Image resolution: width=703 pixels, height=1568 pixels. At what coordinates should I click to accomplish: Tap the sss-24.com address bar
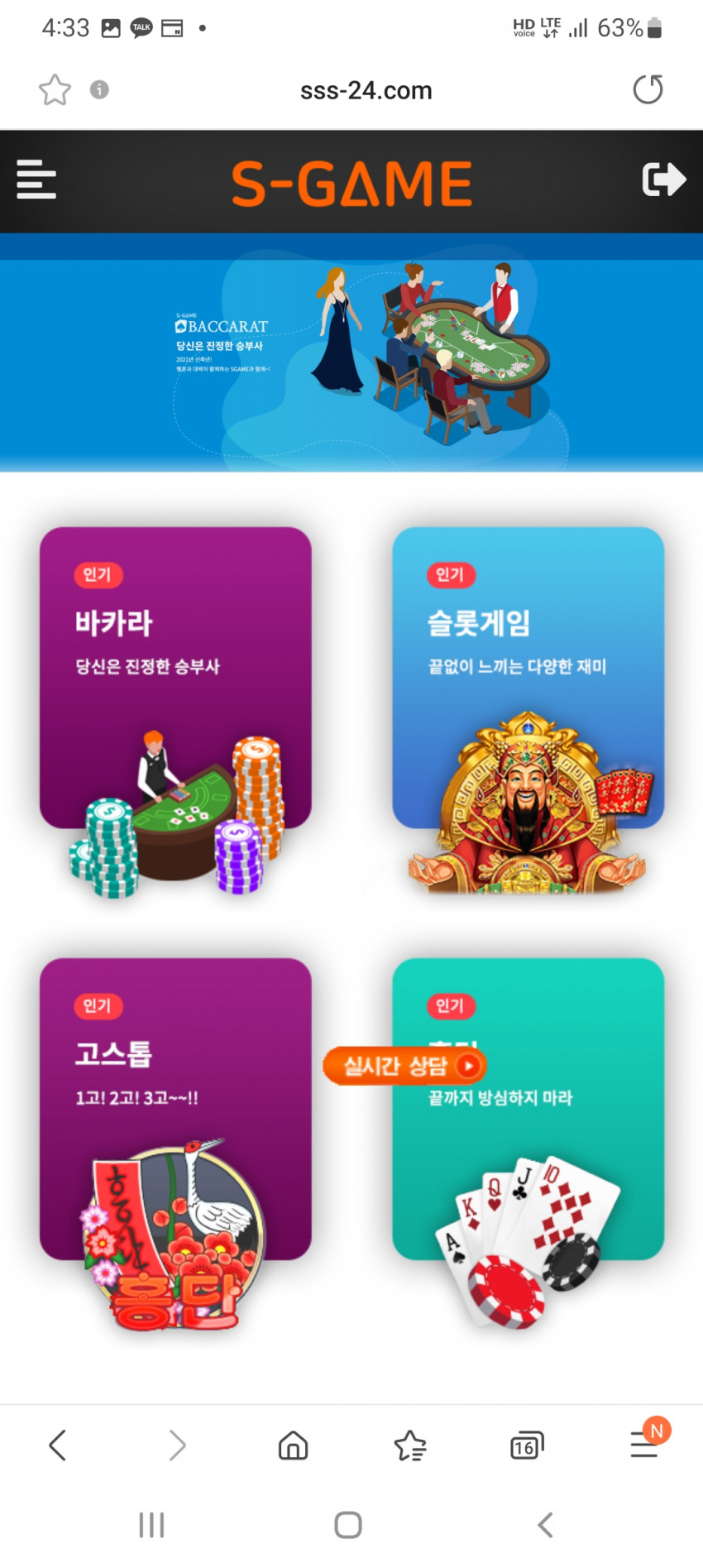pos(366,90)
